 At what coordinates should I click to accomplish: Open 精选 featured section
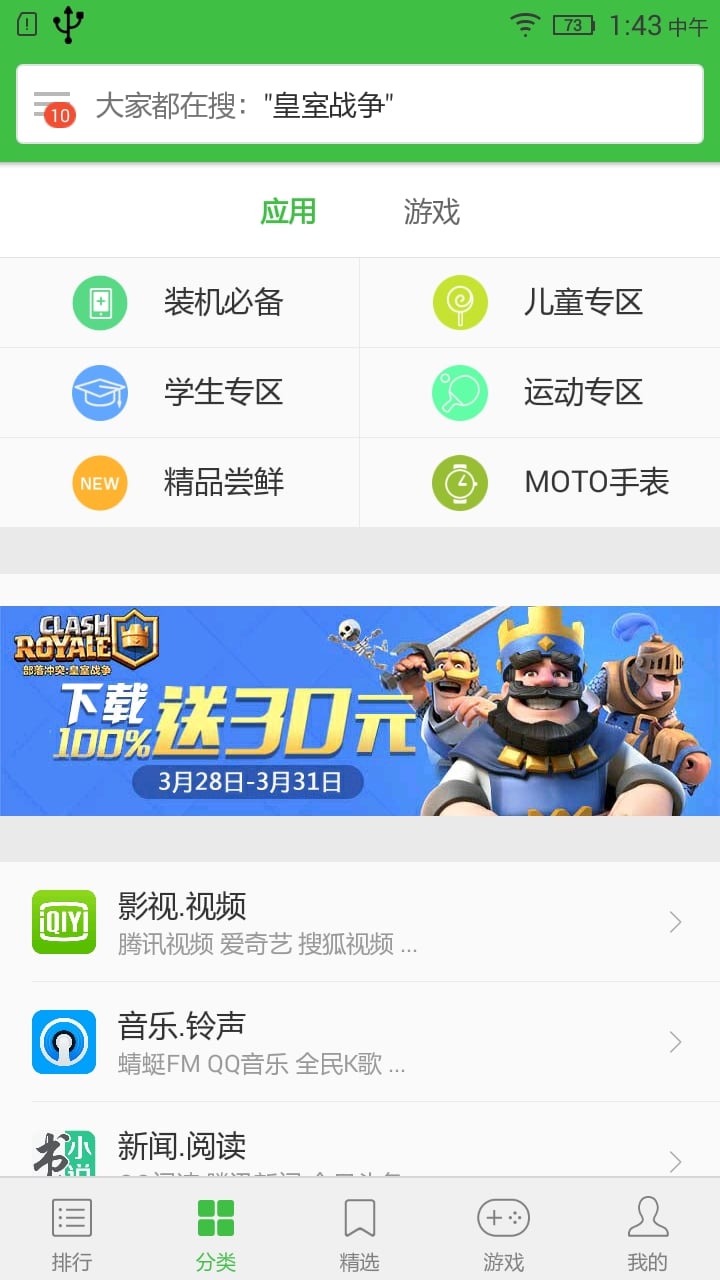coord(360,1228)
